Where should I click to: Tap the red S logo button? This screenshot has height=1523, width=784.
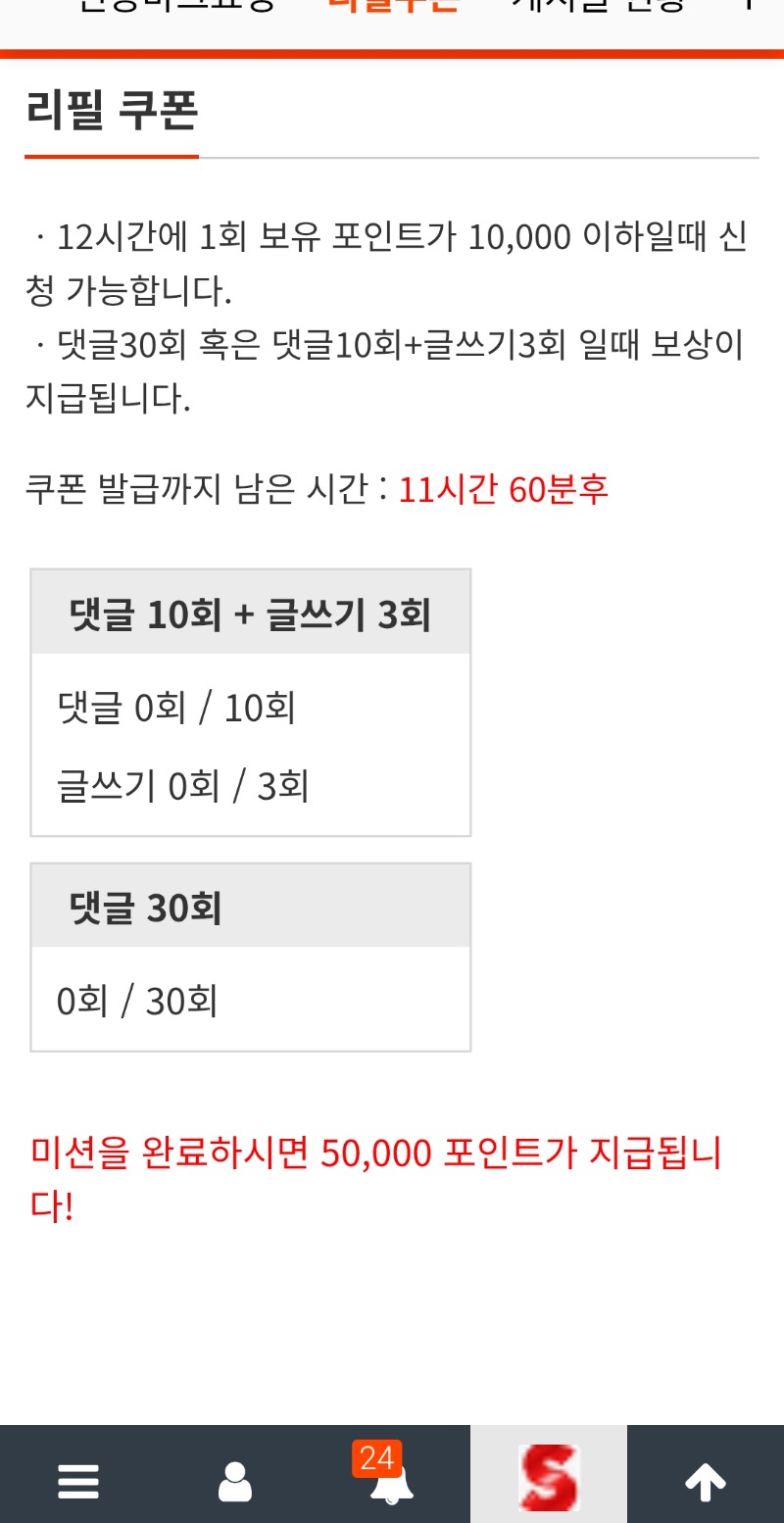click(549, 1477)
